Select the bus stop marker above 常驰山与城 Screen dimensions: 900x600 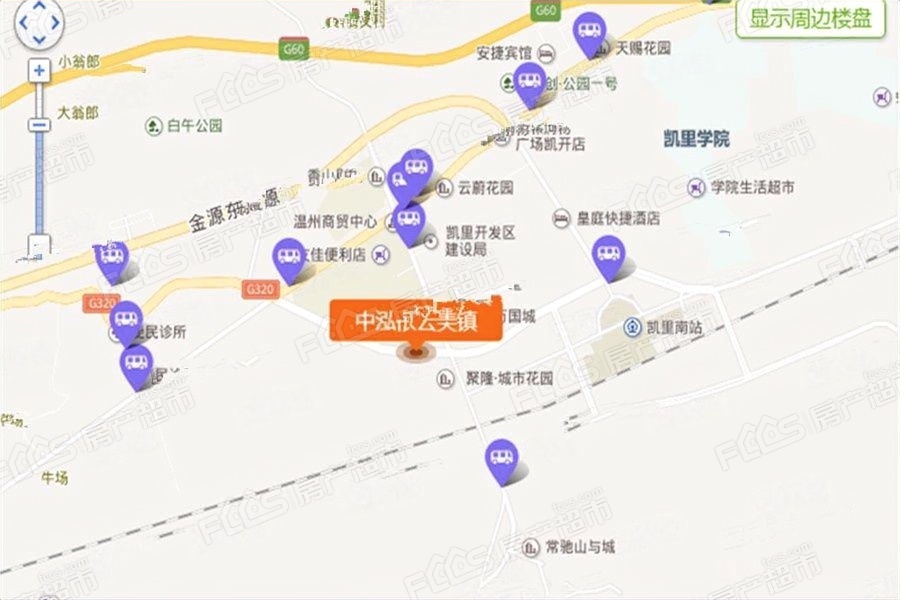click(501, 460)
